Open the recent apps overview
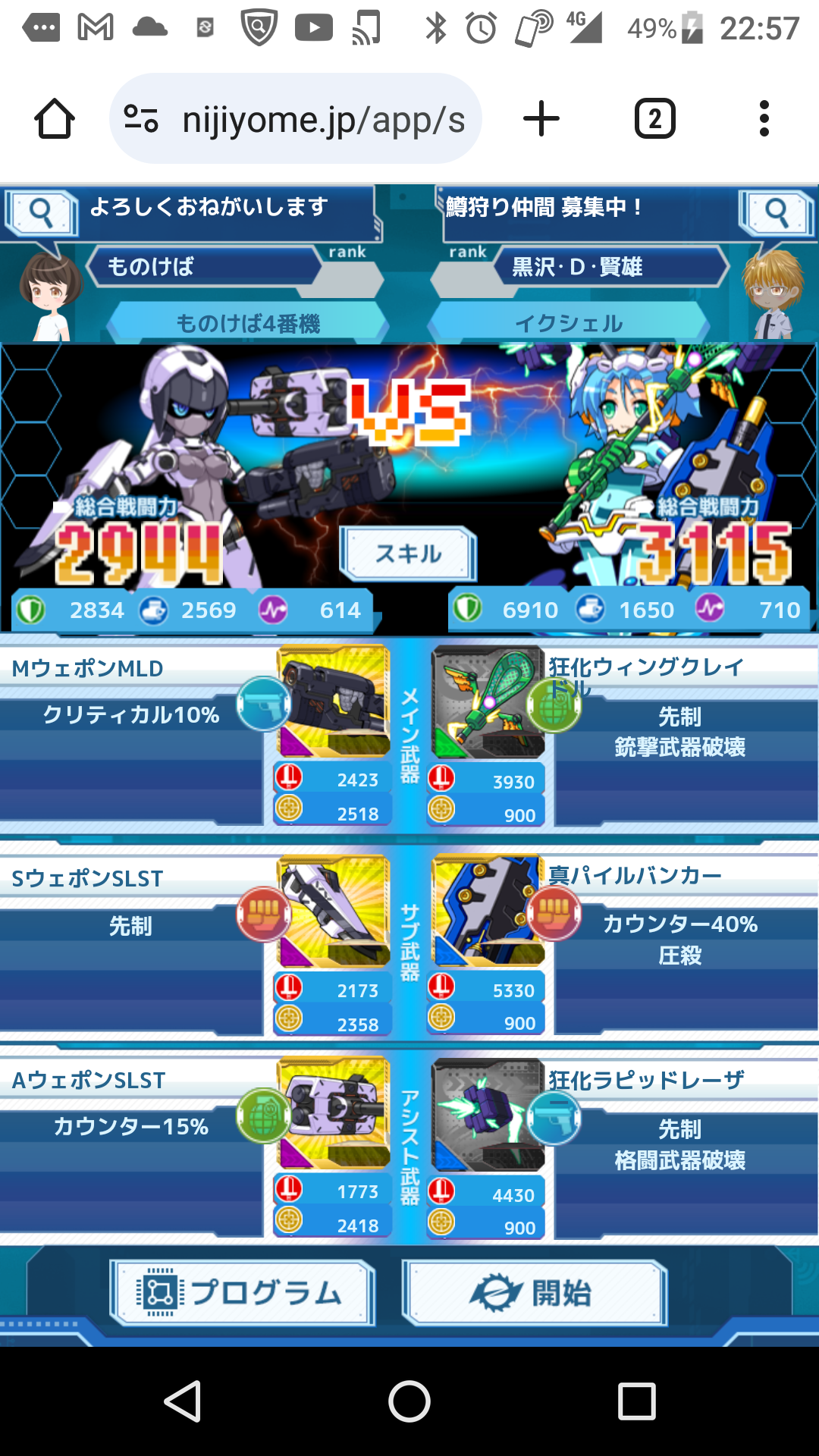The height and width of the screenshot is (1456, 819). click(x=636, y=1401)
